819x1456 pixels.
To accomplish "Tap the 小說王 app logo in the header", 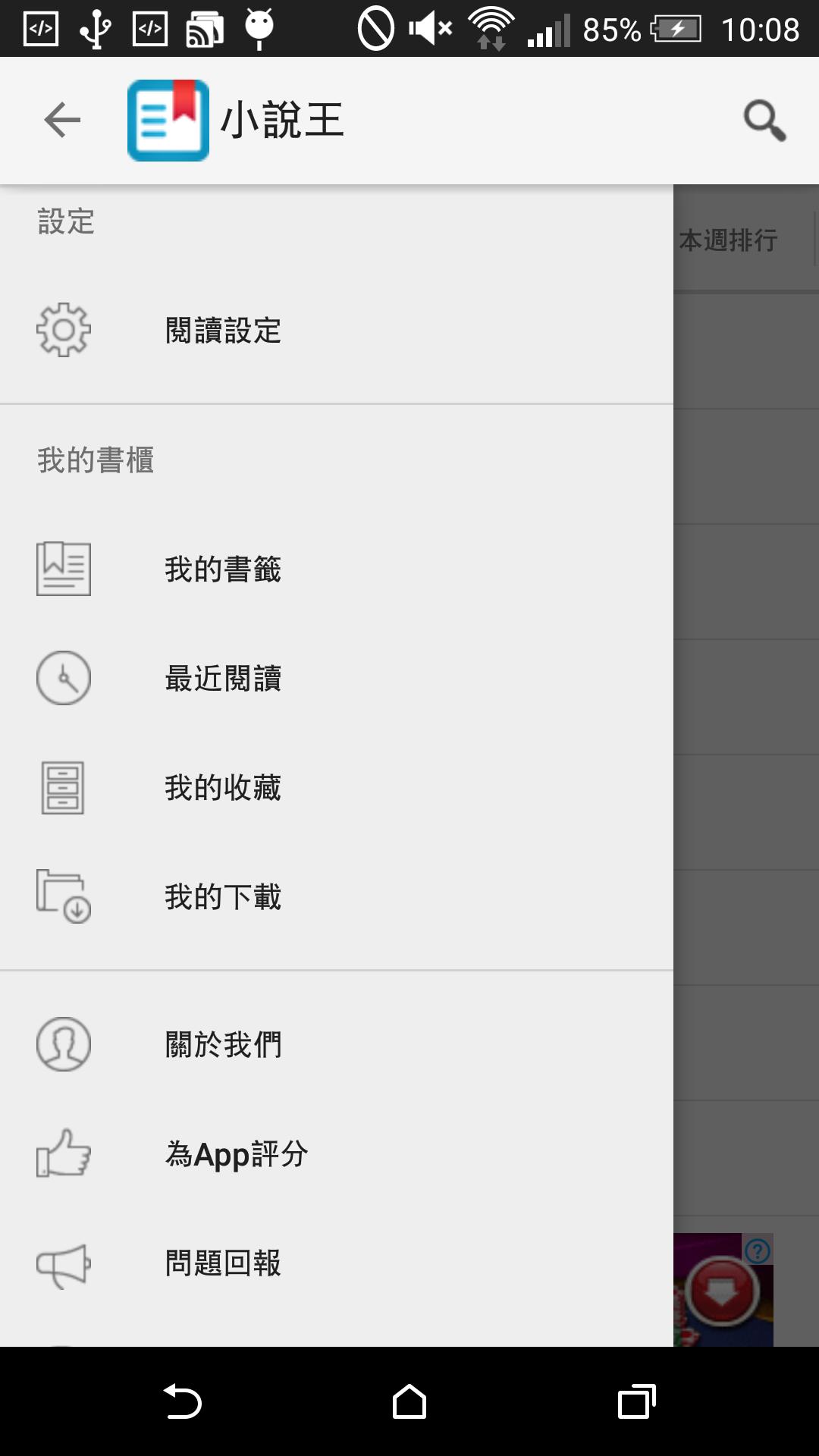I will [x=168, y=121].
